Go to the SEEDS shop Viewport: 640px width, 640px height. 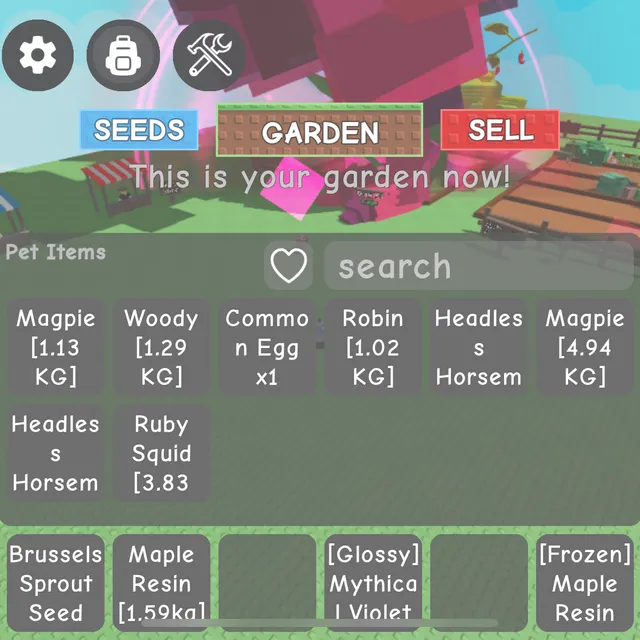(x=139, y=130)
